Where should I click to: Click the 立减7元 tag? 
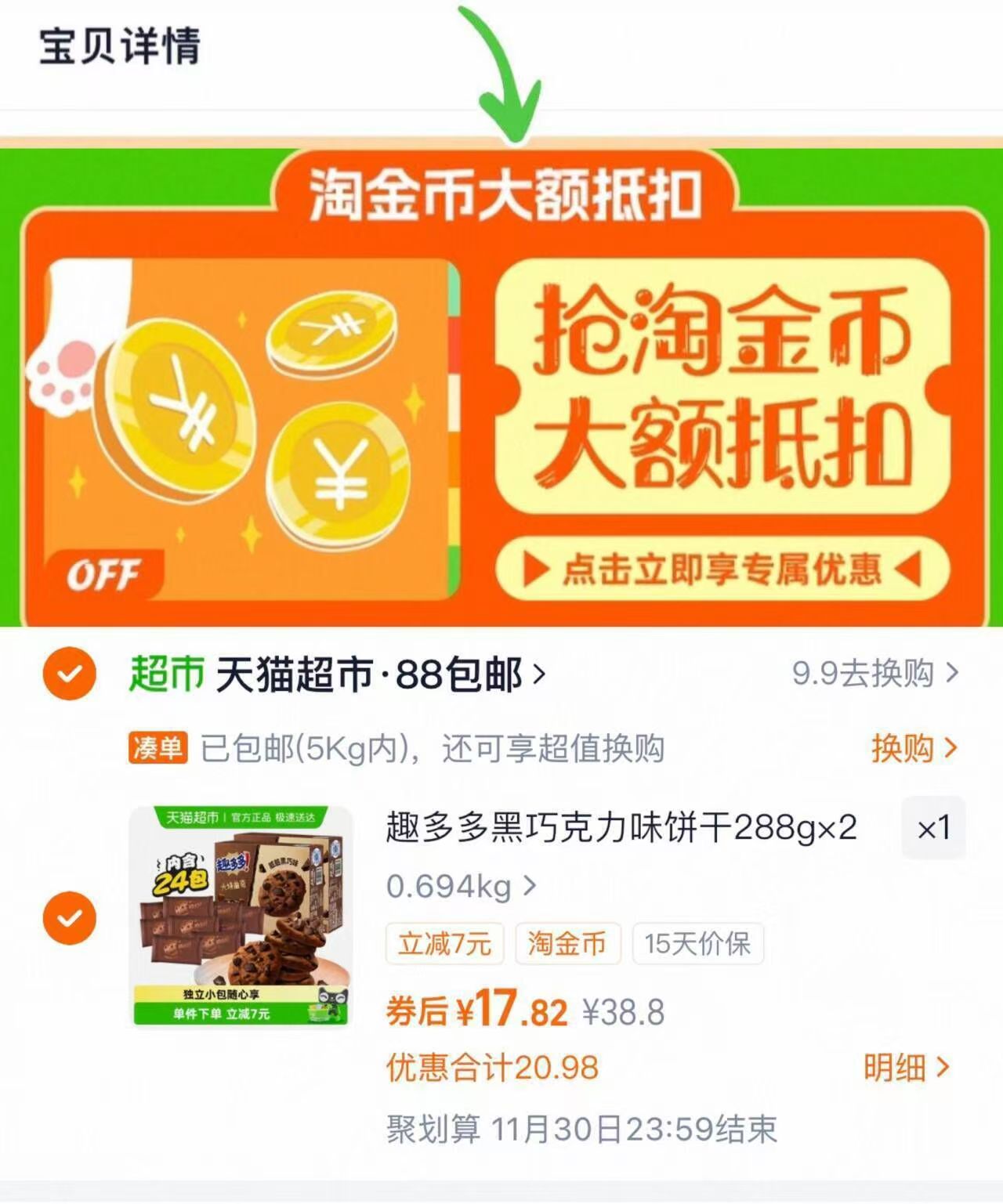[444, 945]
